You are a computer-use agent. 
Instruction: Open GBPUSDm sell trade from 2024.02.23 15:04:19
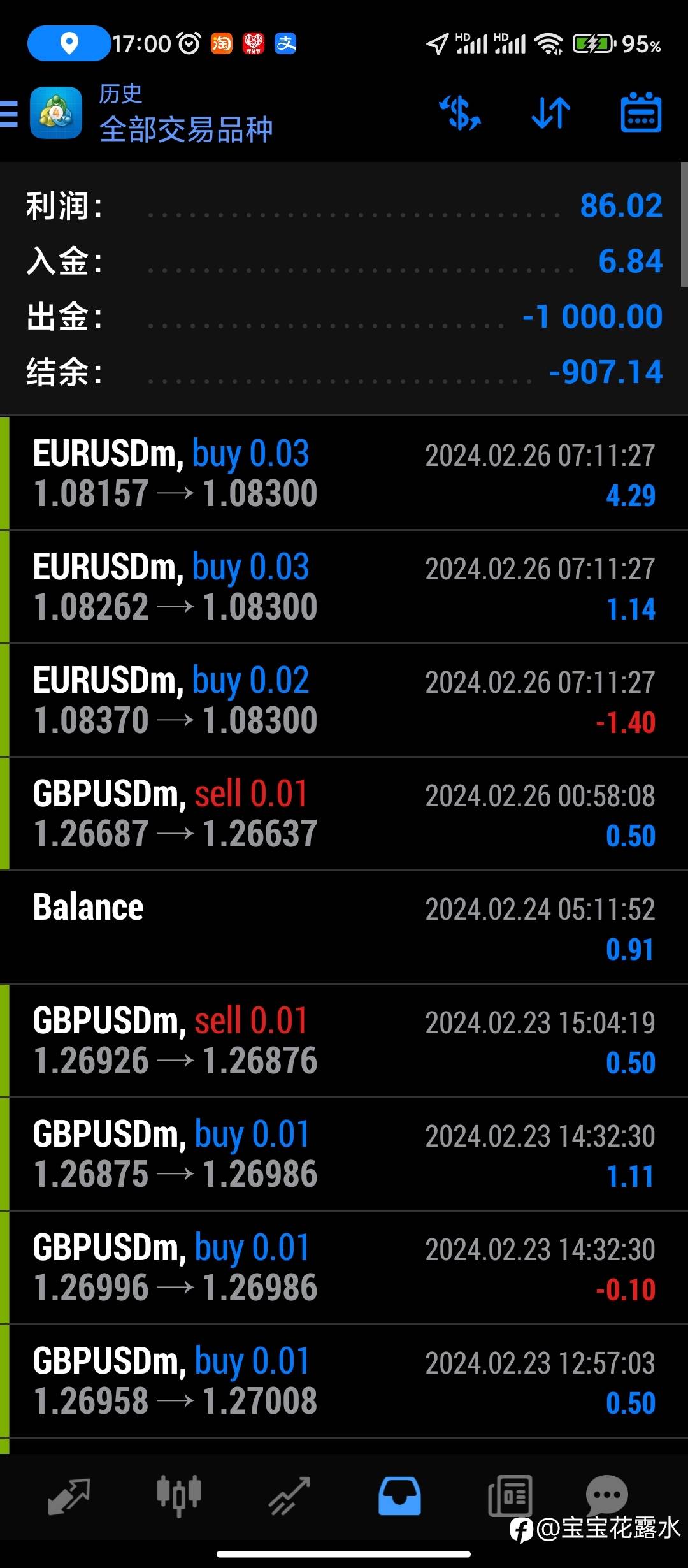coord(344,1040)
